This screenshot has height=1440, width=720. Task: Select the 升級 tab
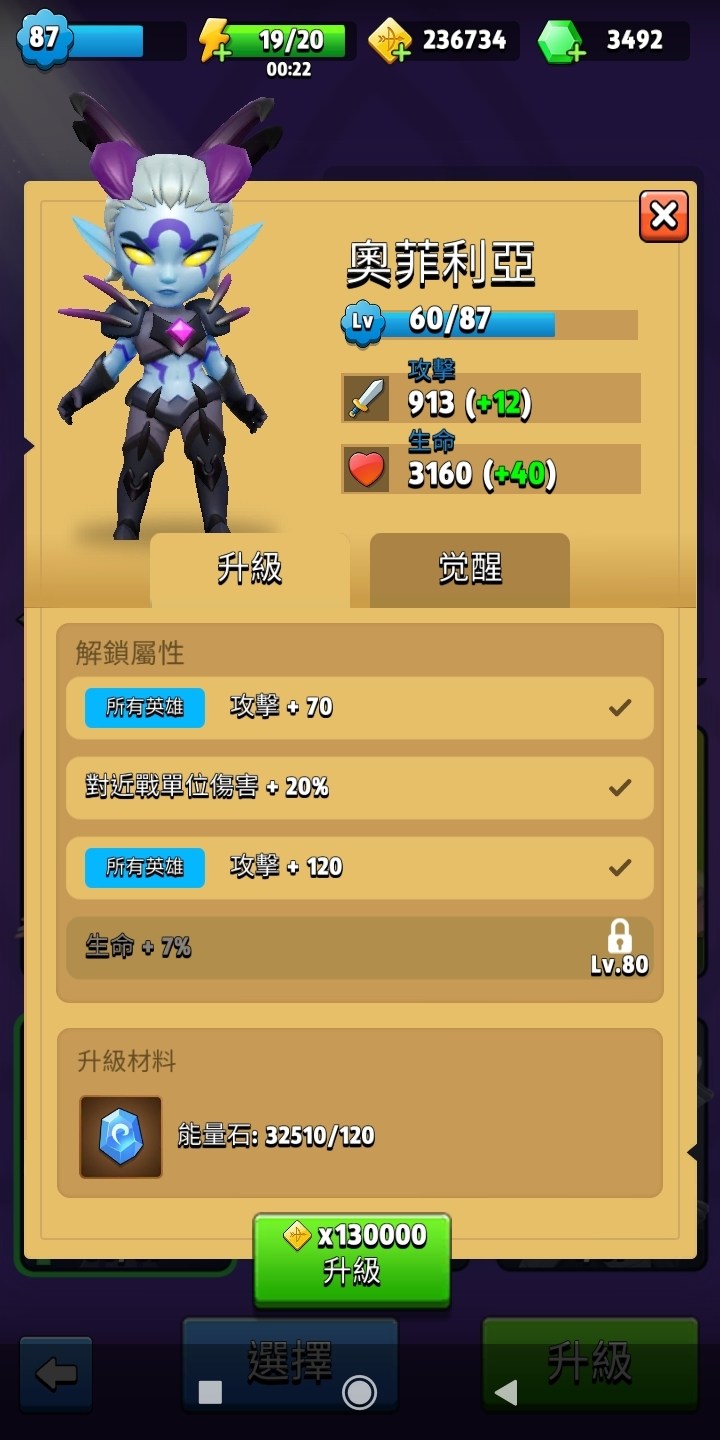point(250,570)
